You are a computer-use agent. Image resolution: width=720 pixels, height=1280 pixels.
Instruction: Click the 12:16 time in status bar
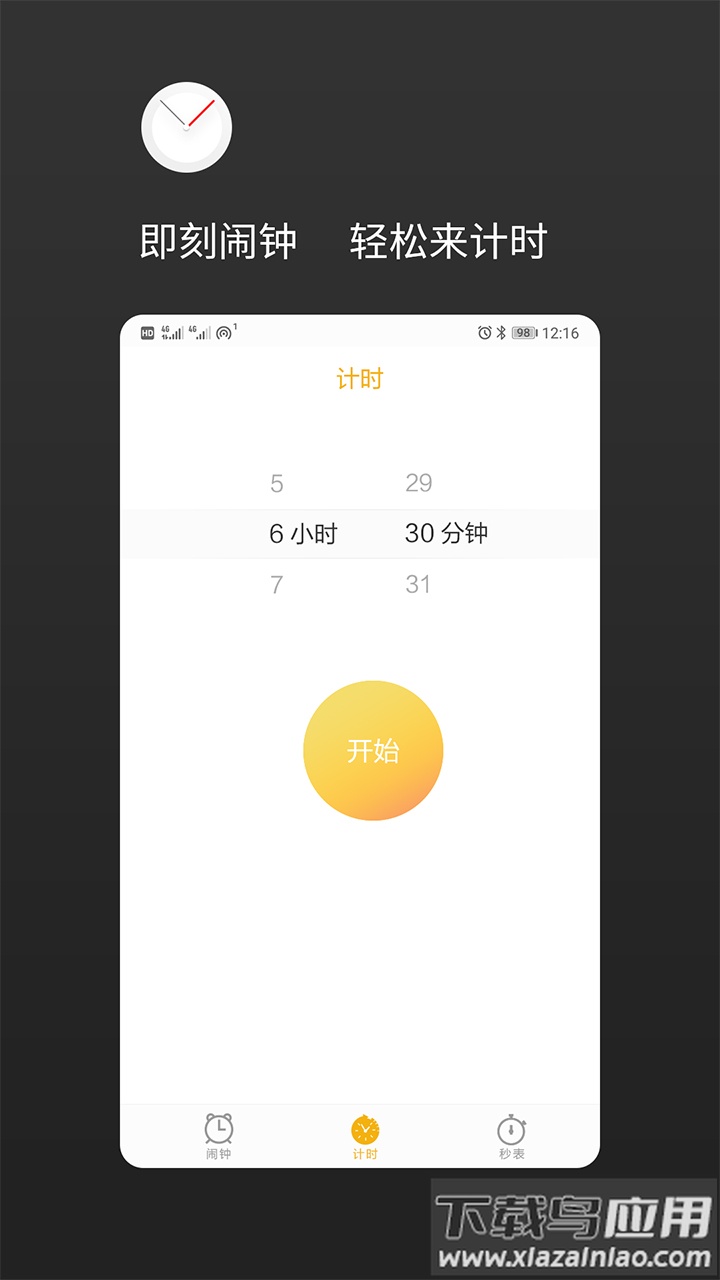(560, 331)
